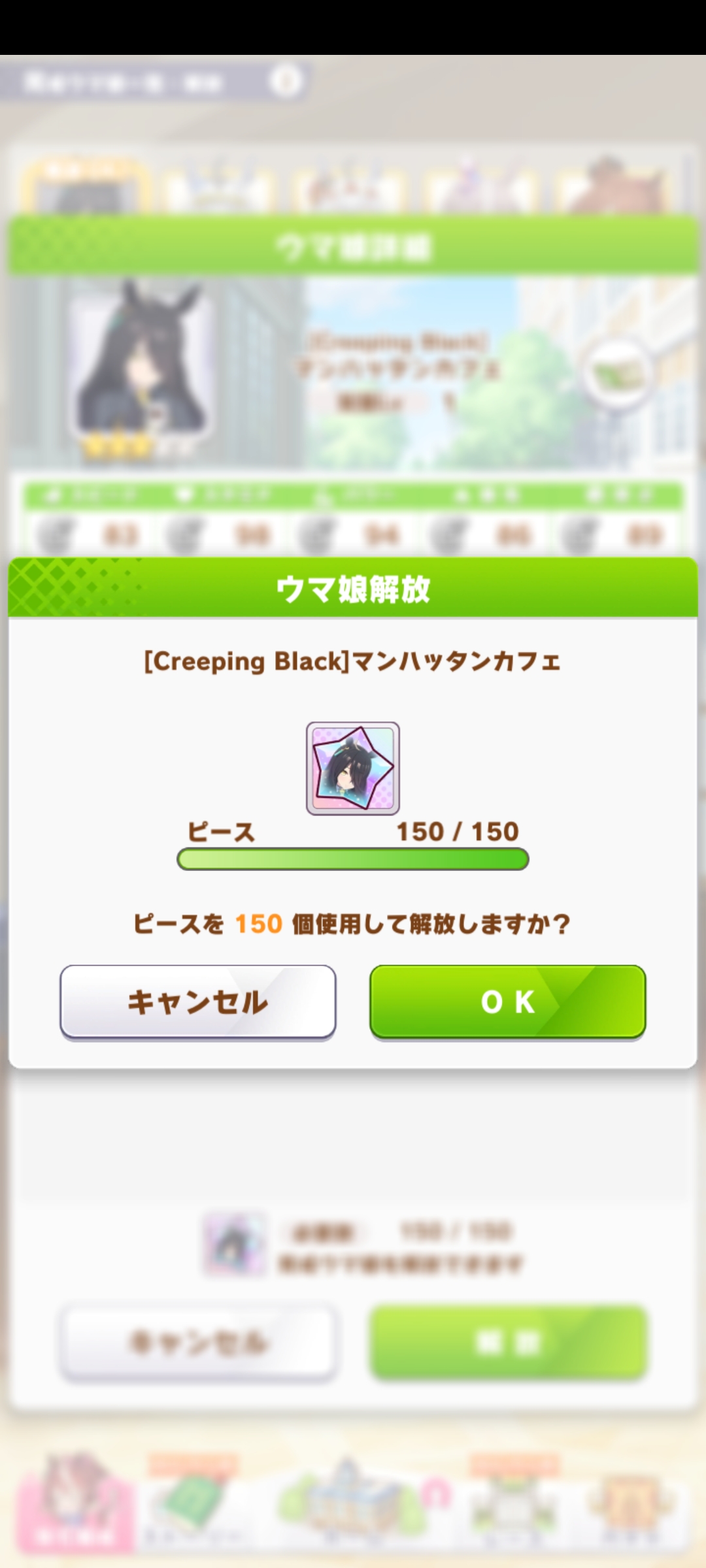The width and height of the screenshot is (706, 1568).
Task: Cancel the ウマ娘解放 dialog with キャンセル
Action: pos(198,1001)
